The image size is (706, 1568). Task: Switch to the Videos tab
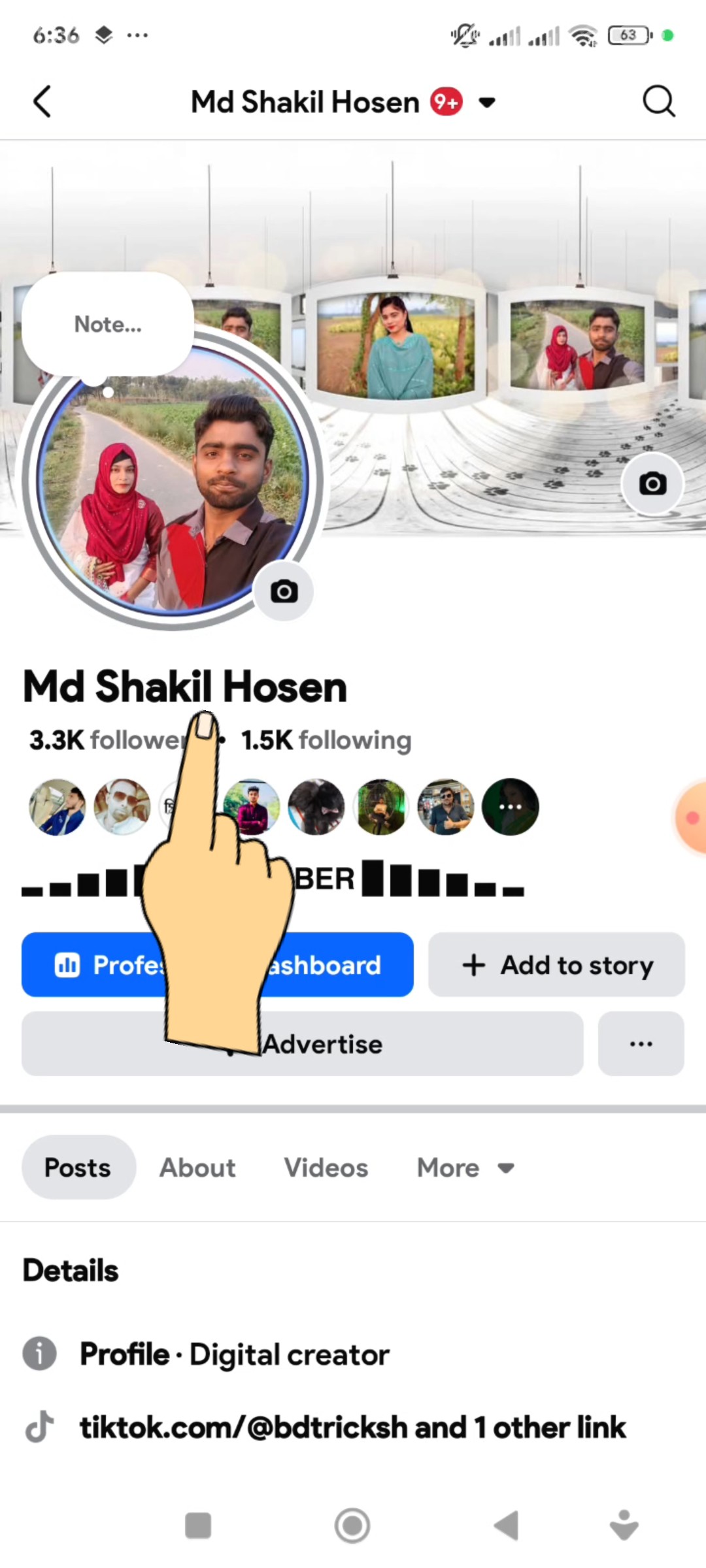tap(326, 1168)
